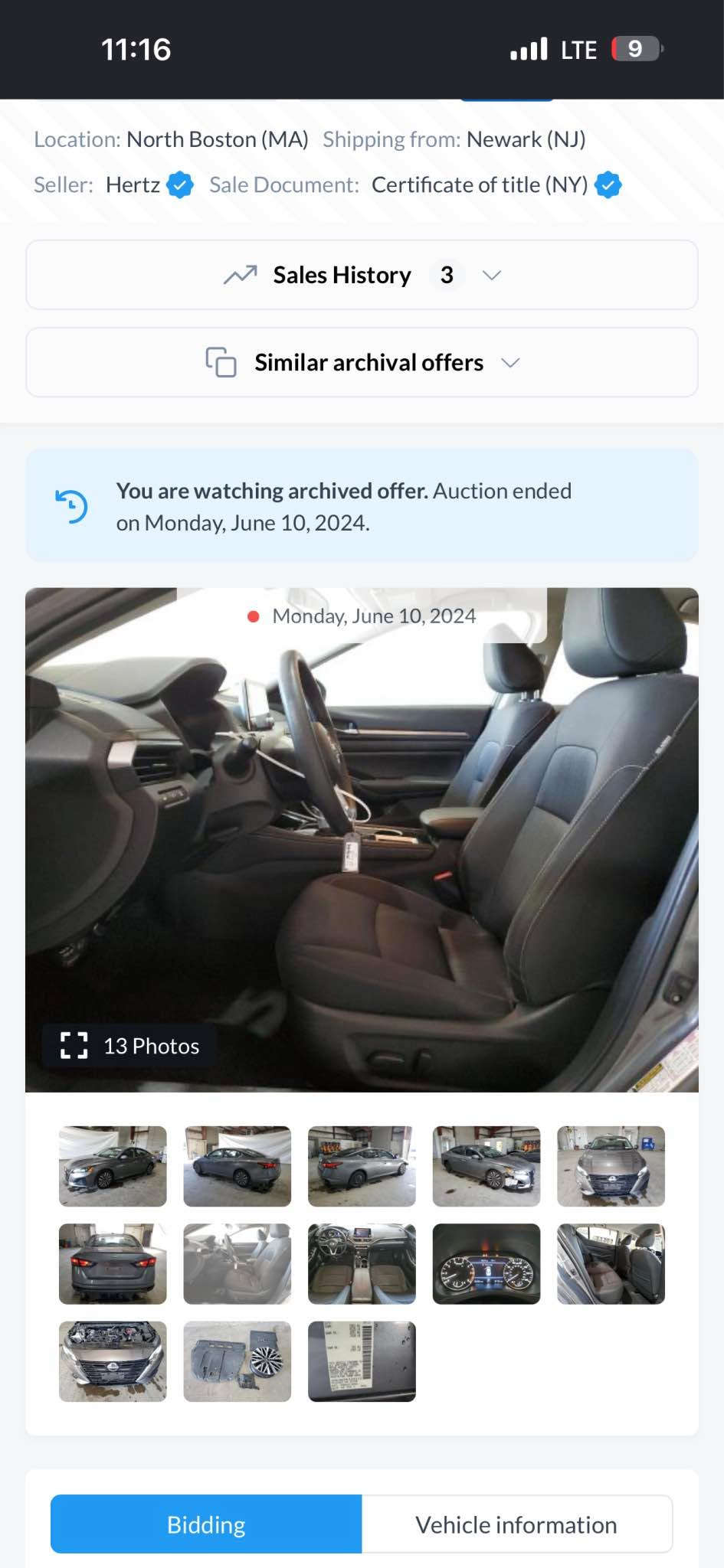Open the front-facing car exterior thumbnail
This screenshot has height=1568, width=724.
(611, 1166)
